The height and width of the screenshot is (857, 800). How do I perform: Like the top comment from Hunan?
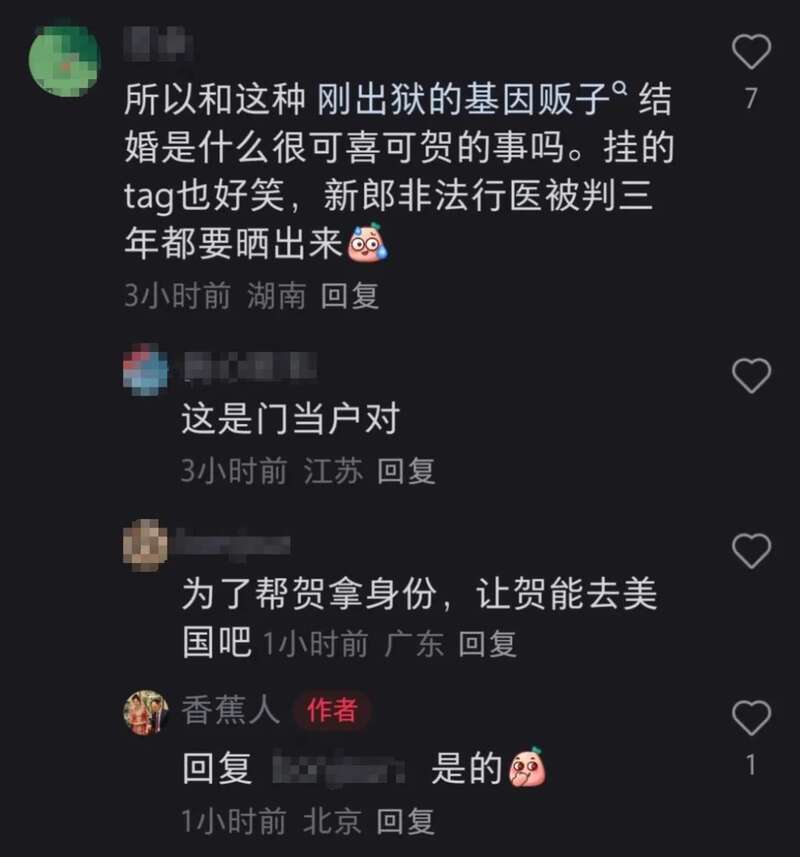751,52
